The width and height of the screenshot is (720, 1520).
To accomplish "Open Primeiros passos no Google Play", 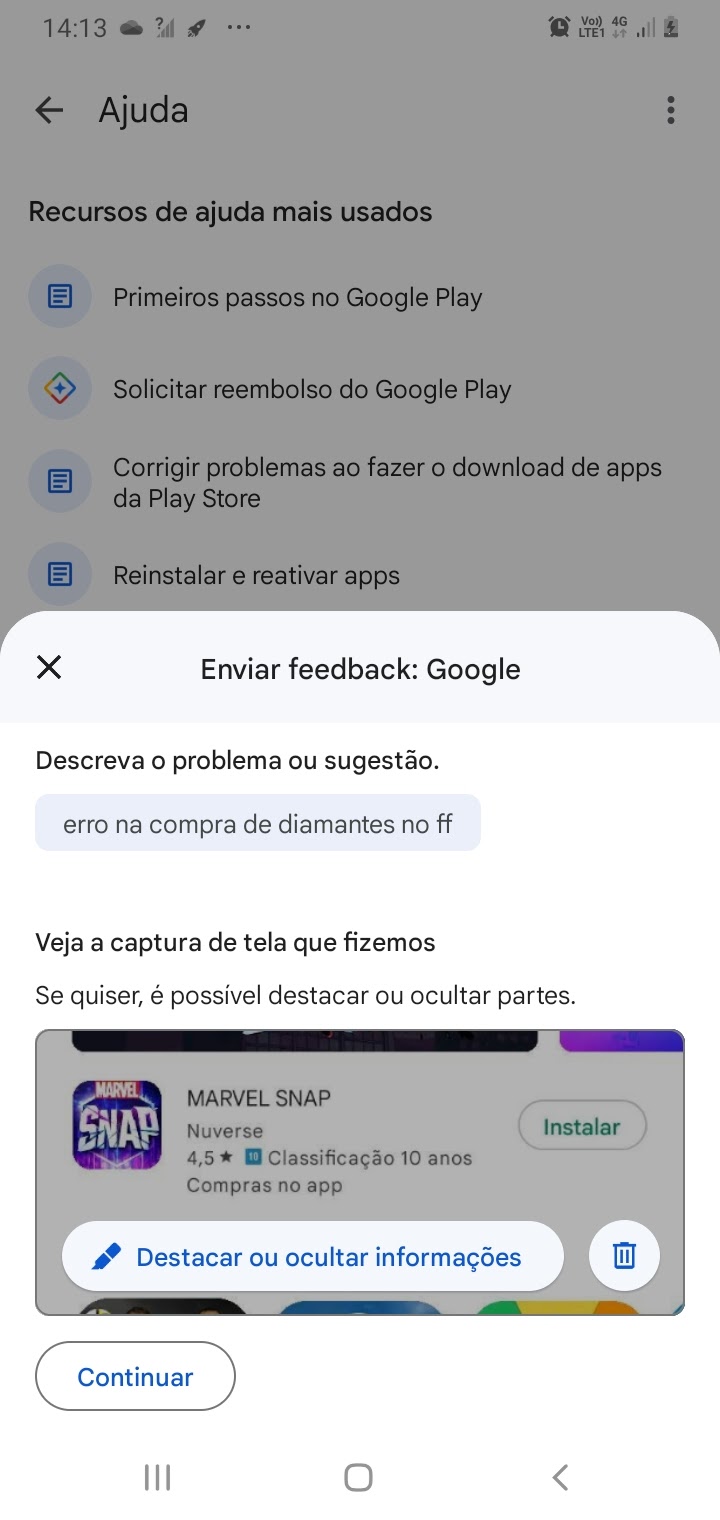I will 297,297.
